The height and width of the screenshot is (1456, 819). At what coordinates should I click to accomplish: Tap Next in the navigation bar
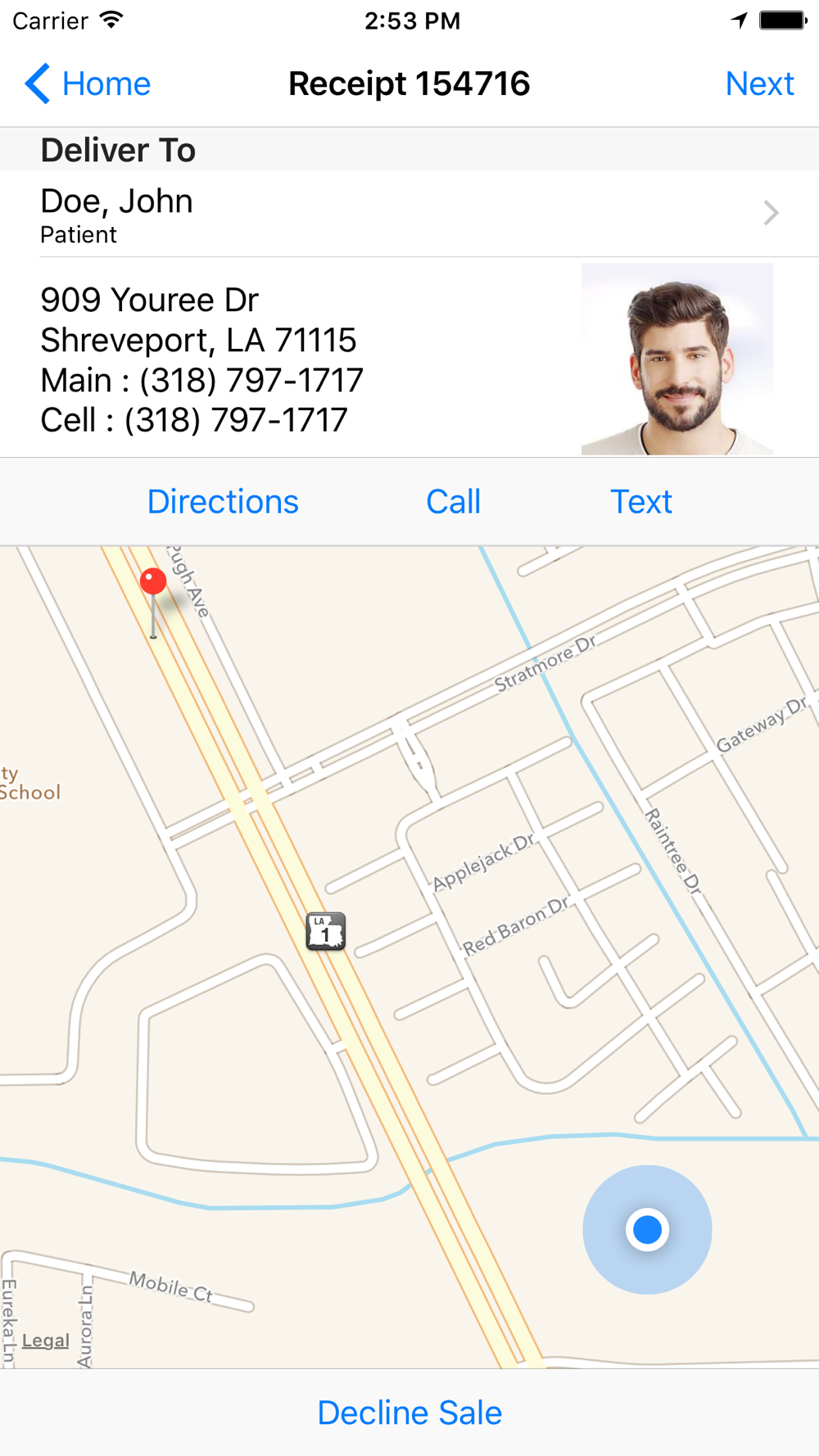coord(759,84)
